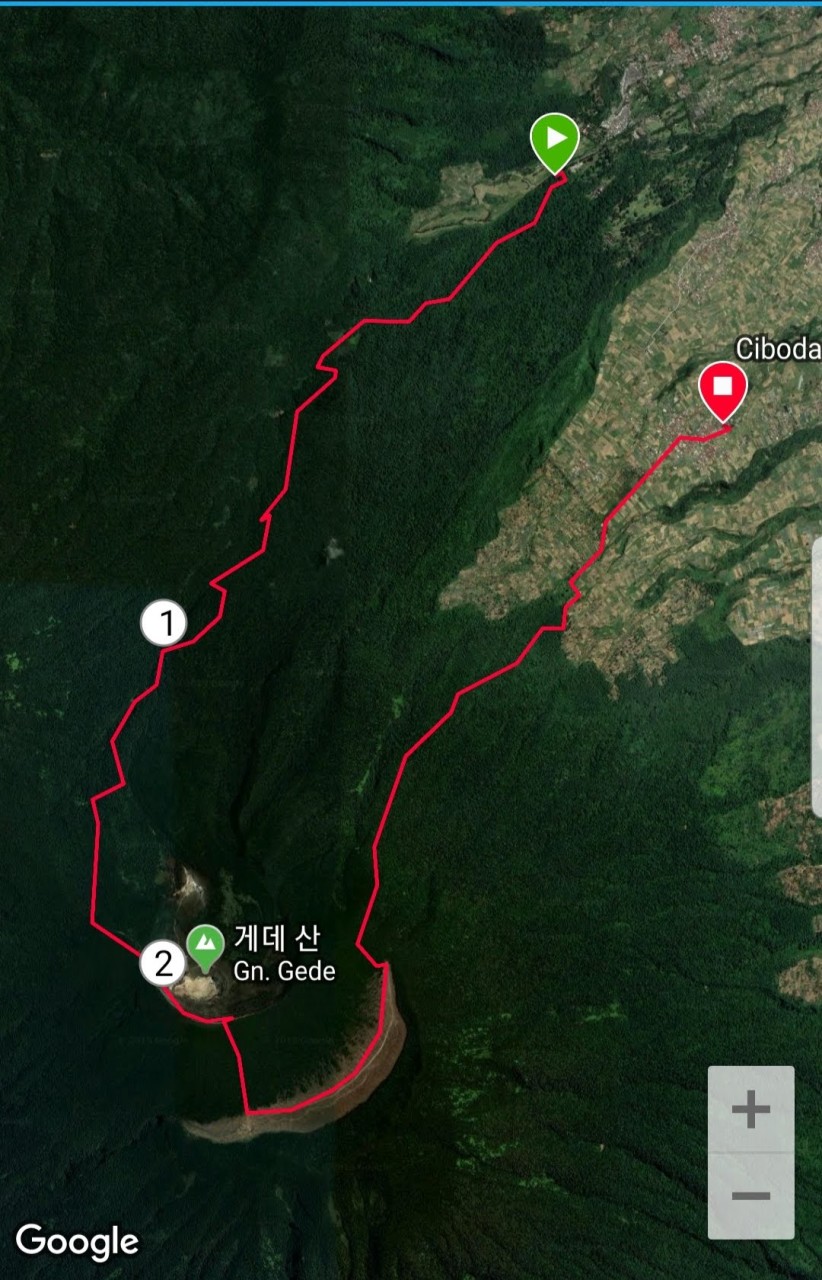Tap the green start marker
Image resolution: width=822 pixels, height=1280 pixels.
click(554, 140)
